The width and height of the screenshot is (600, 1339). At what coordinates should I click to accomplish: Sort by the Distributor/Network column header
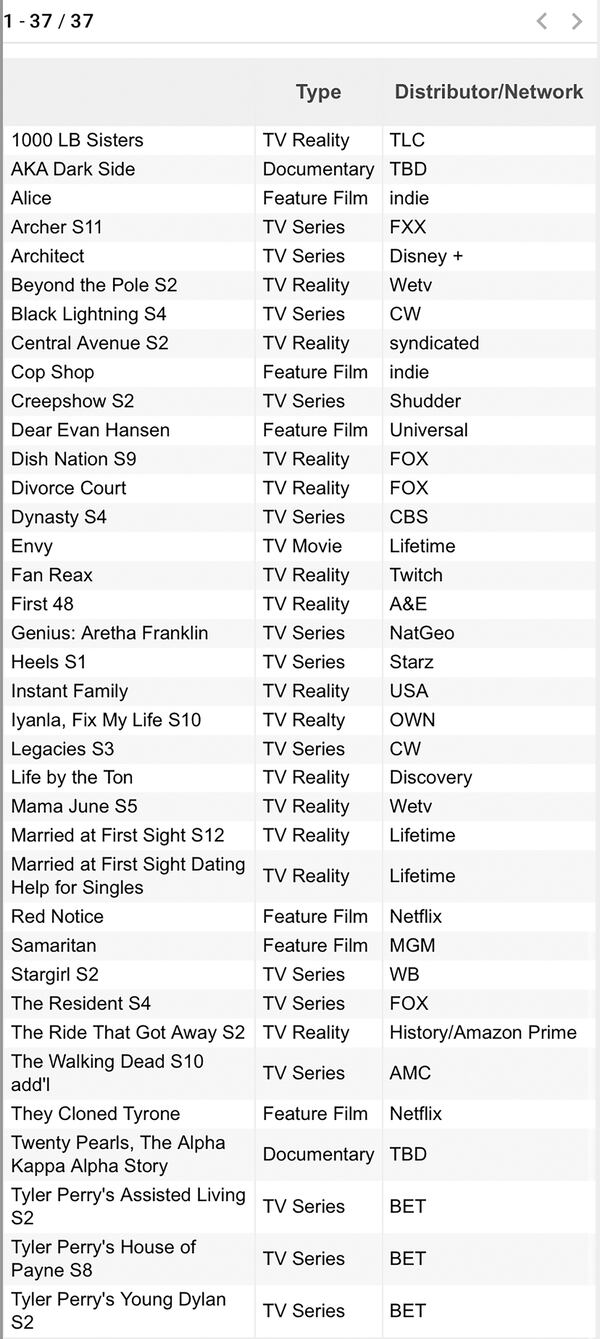click(488, 92)
